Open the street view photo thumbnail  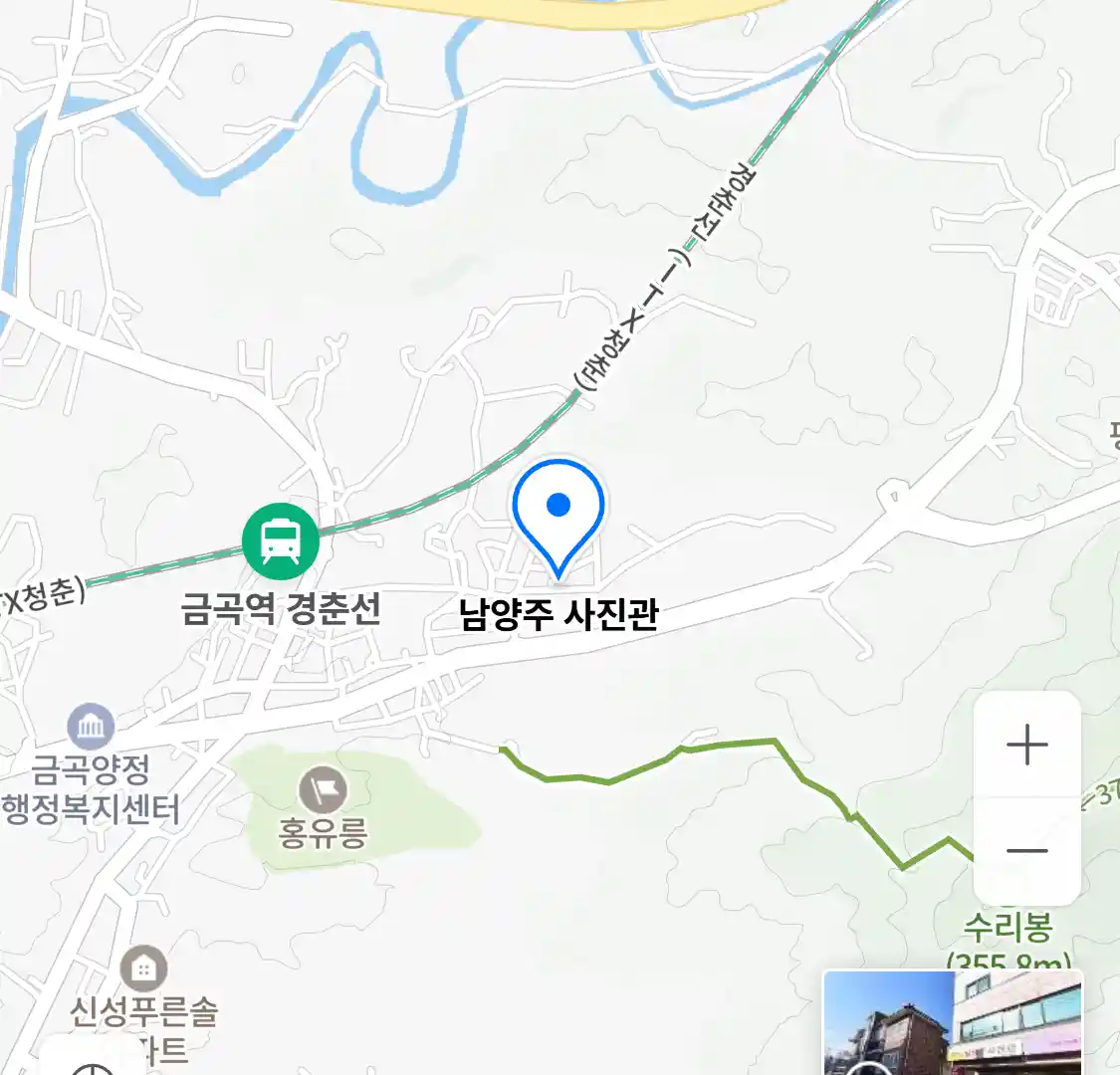pyautogui.click(x=952, y=1023)
